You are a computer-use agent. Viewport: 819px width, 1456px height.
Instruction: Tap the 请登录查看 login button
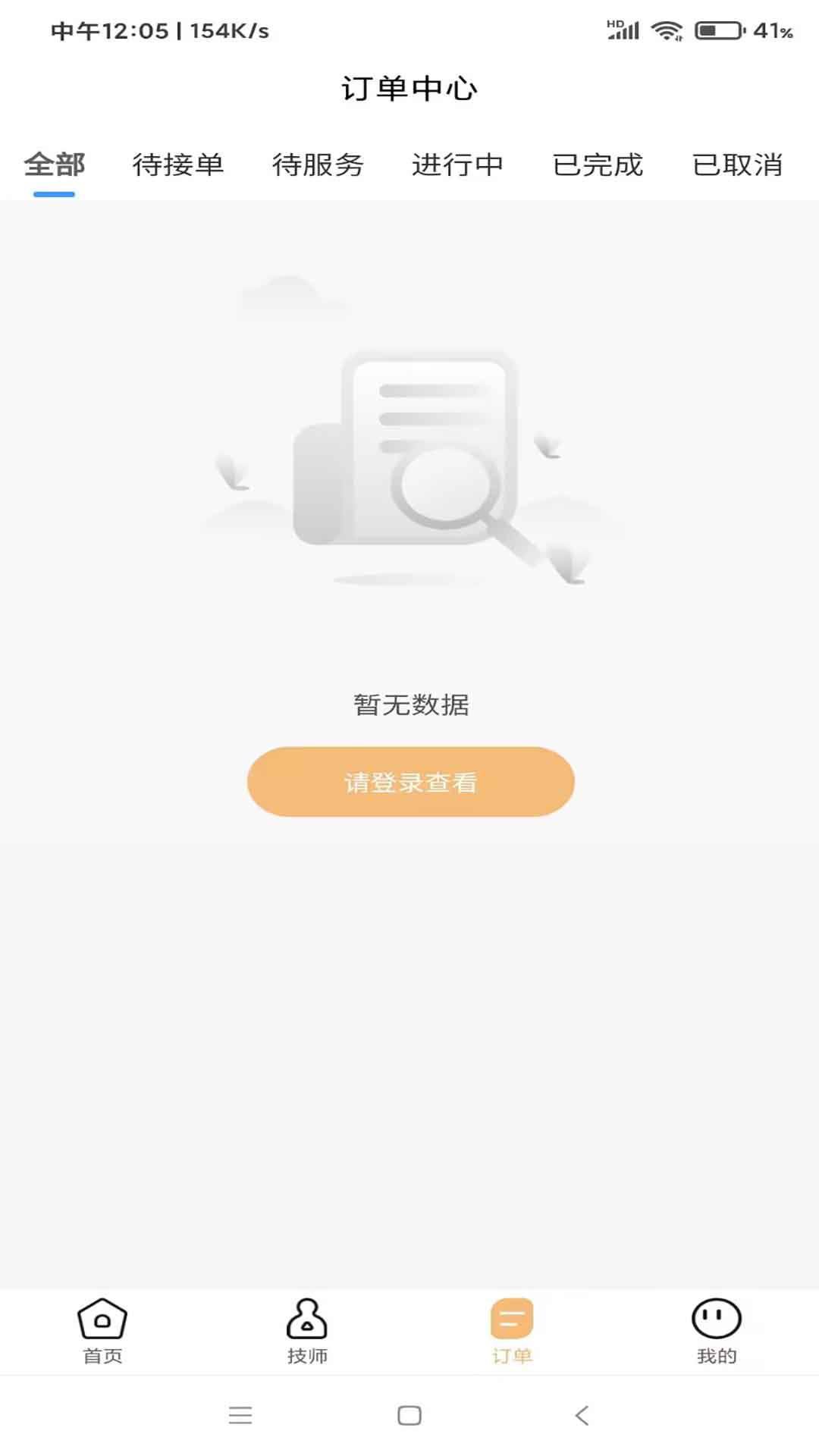tap(409, 780)
